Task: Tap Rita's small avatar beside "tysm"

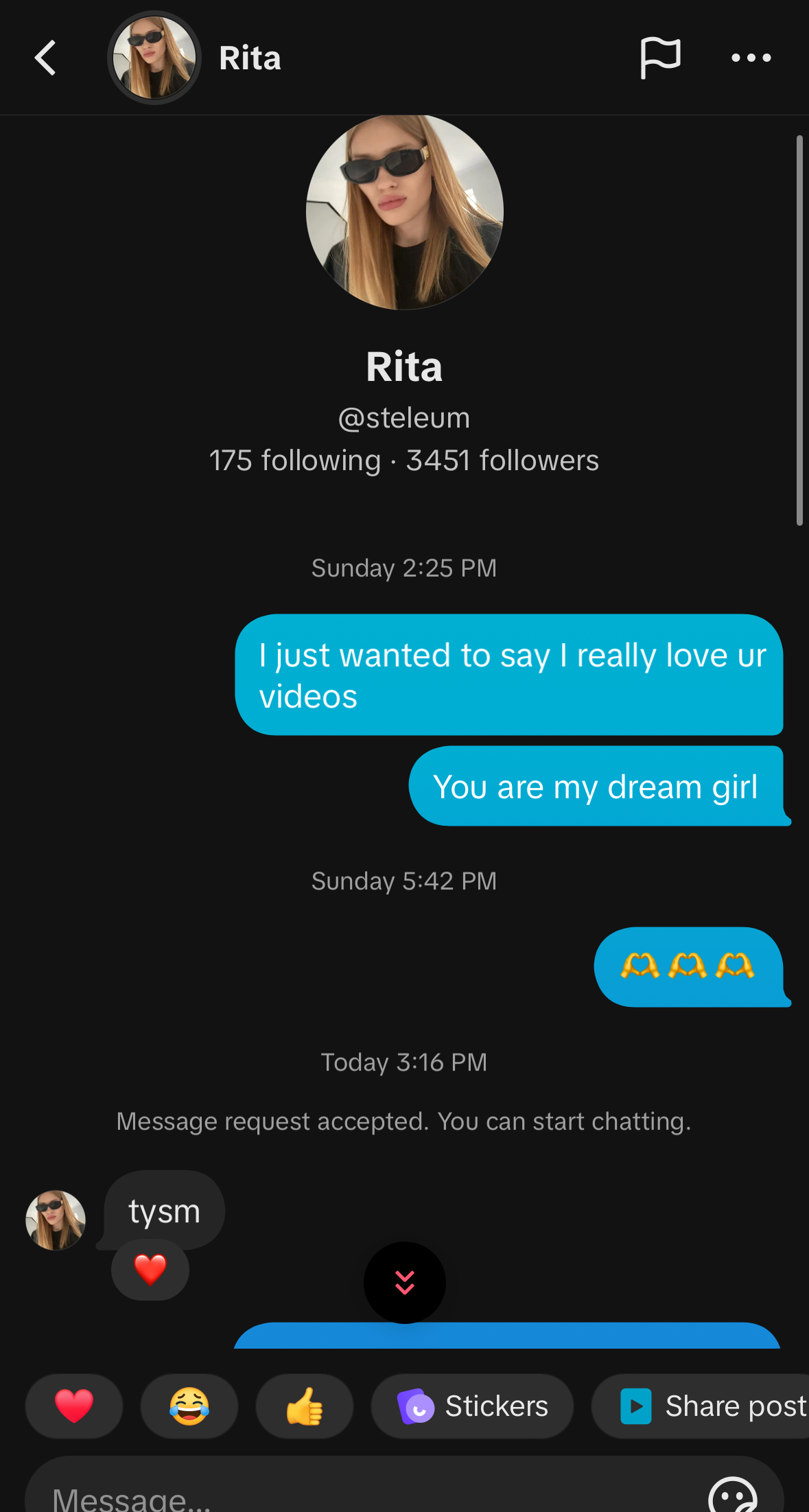Action: click(x=56, y=1220)
